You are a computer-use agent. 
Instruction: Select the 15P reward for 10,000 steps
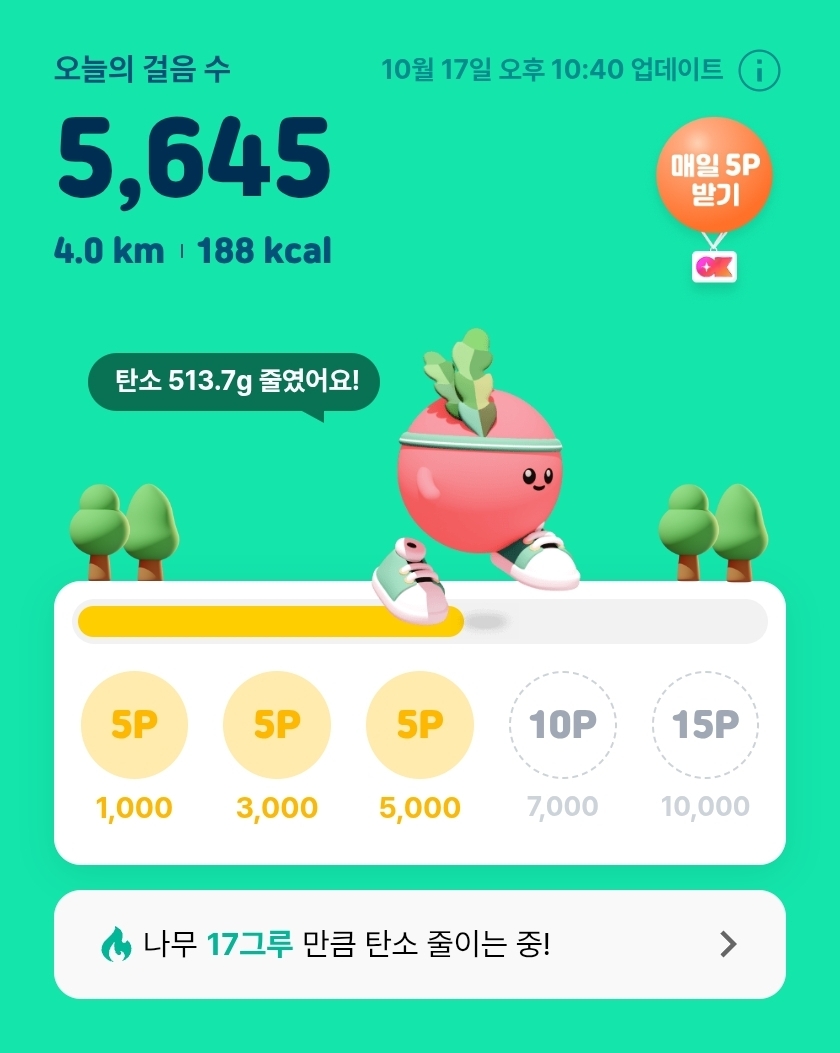(x=706, y=725)
